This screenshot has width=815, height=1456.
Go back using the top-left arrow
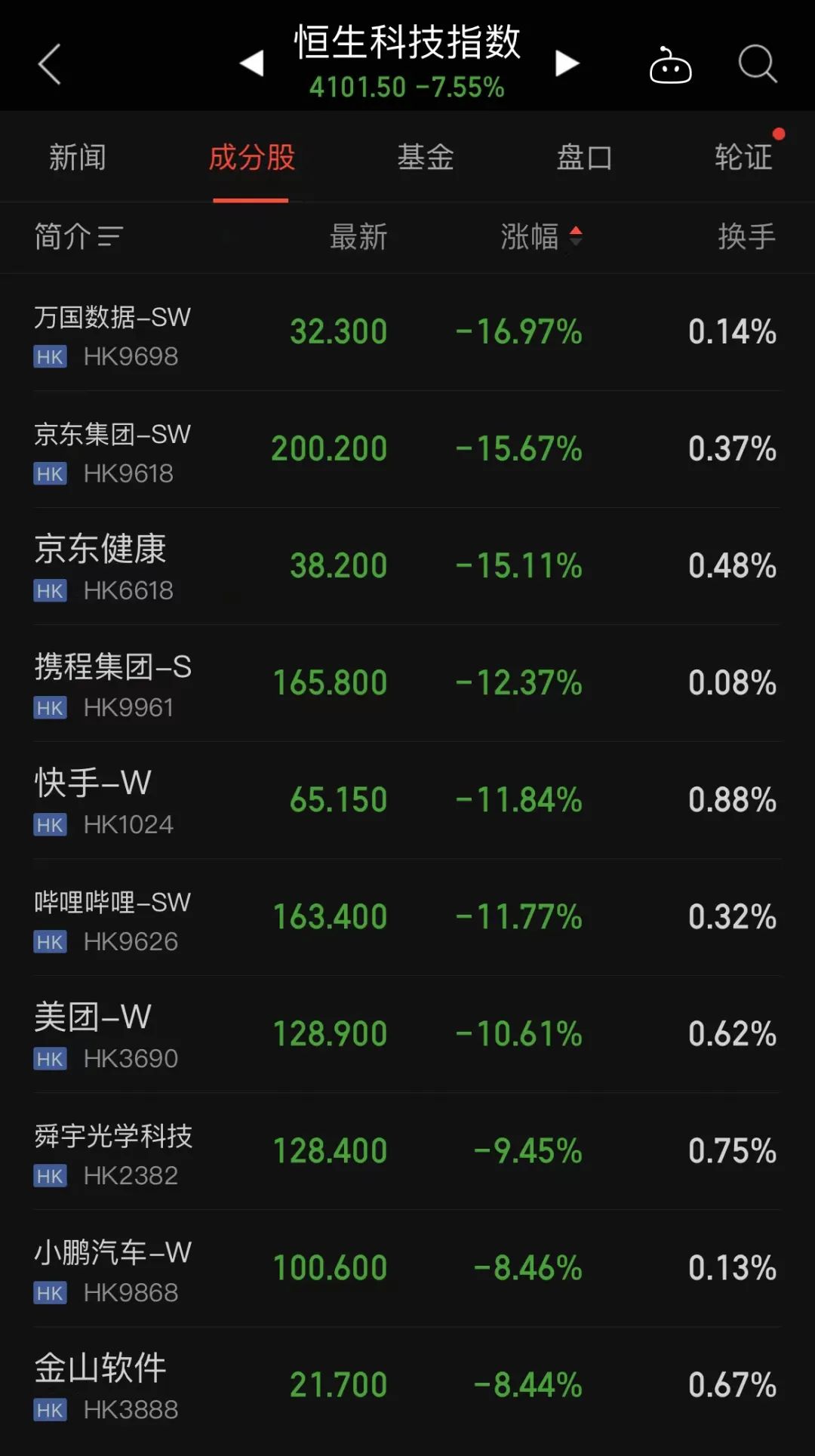tap(50, 64)
